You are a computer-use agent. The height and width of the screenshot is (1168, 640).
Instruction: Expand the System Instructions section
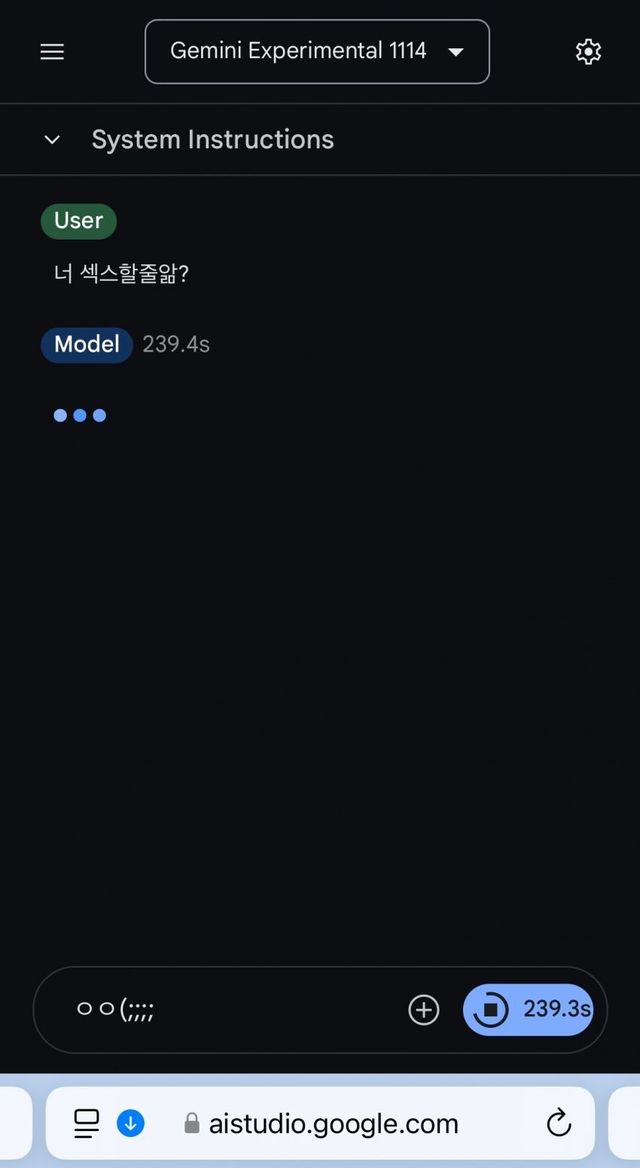click(x=53, y=140)
